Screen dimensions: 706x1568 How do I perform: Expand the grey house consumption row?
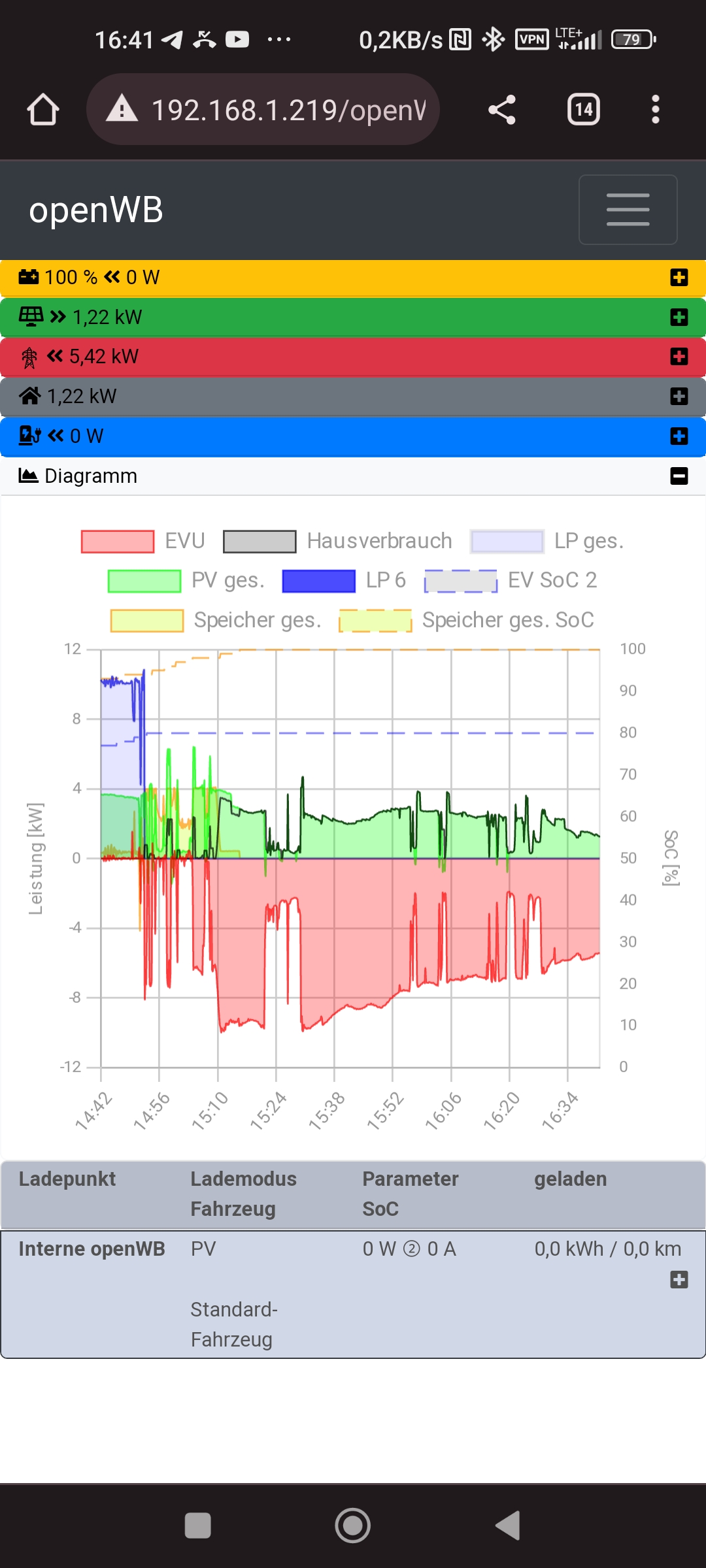[679, 397]
